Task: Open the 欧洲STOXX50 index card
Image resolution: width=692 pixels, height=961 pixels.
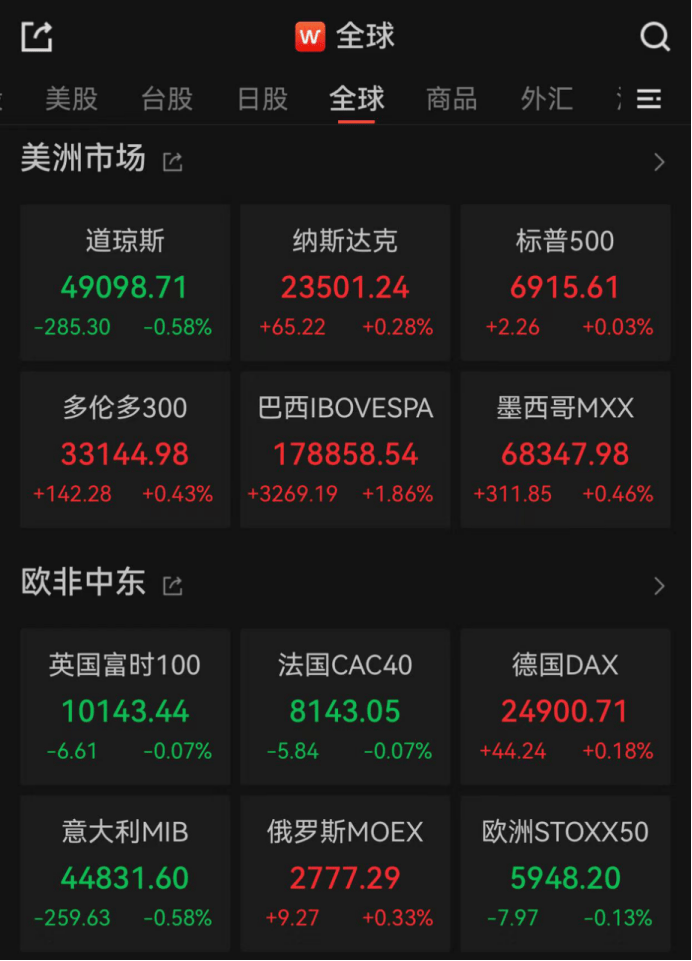Action: point(565,874)
